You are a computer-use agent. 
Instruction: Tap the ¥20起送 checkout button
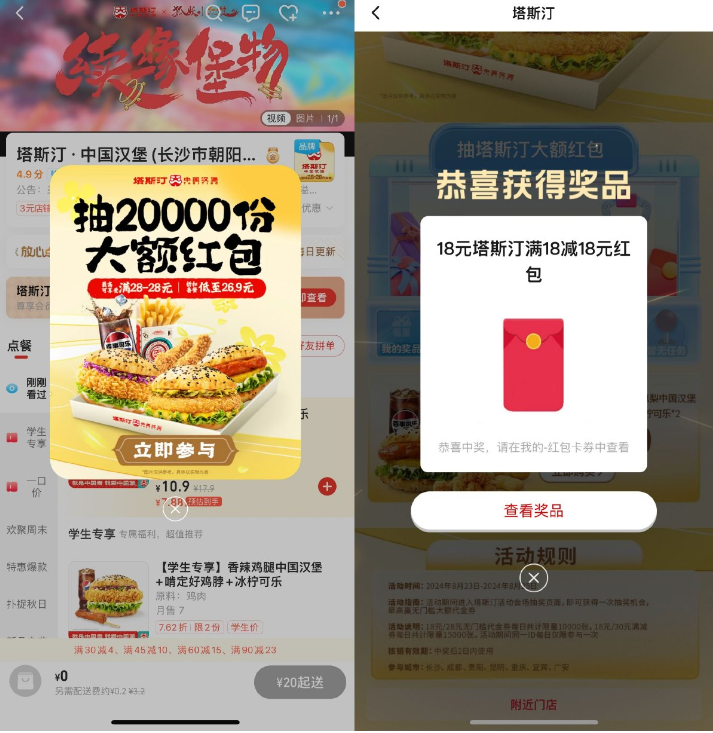click(299, 681)
